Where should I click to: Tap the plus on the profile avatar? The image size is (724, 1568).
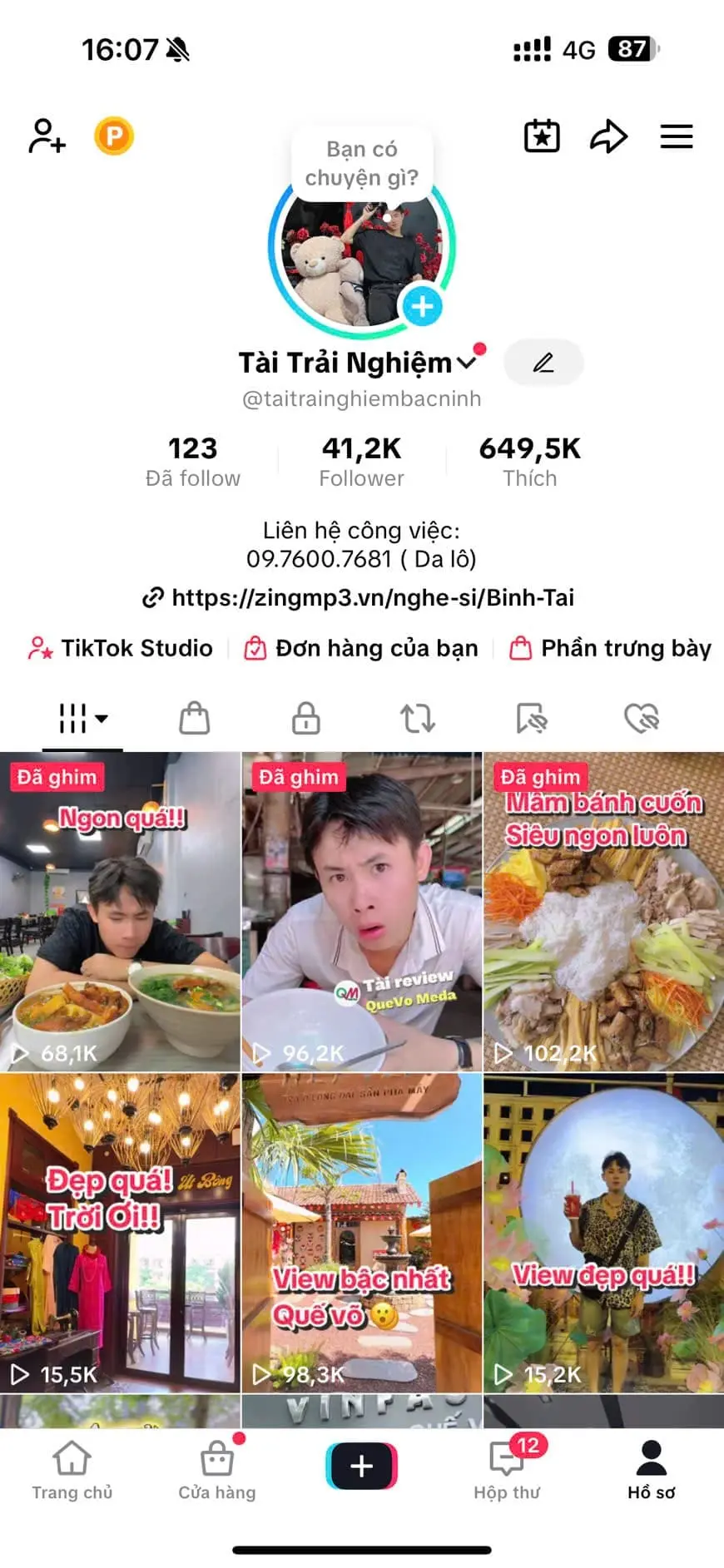point(423,306)
